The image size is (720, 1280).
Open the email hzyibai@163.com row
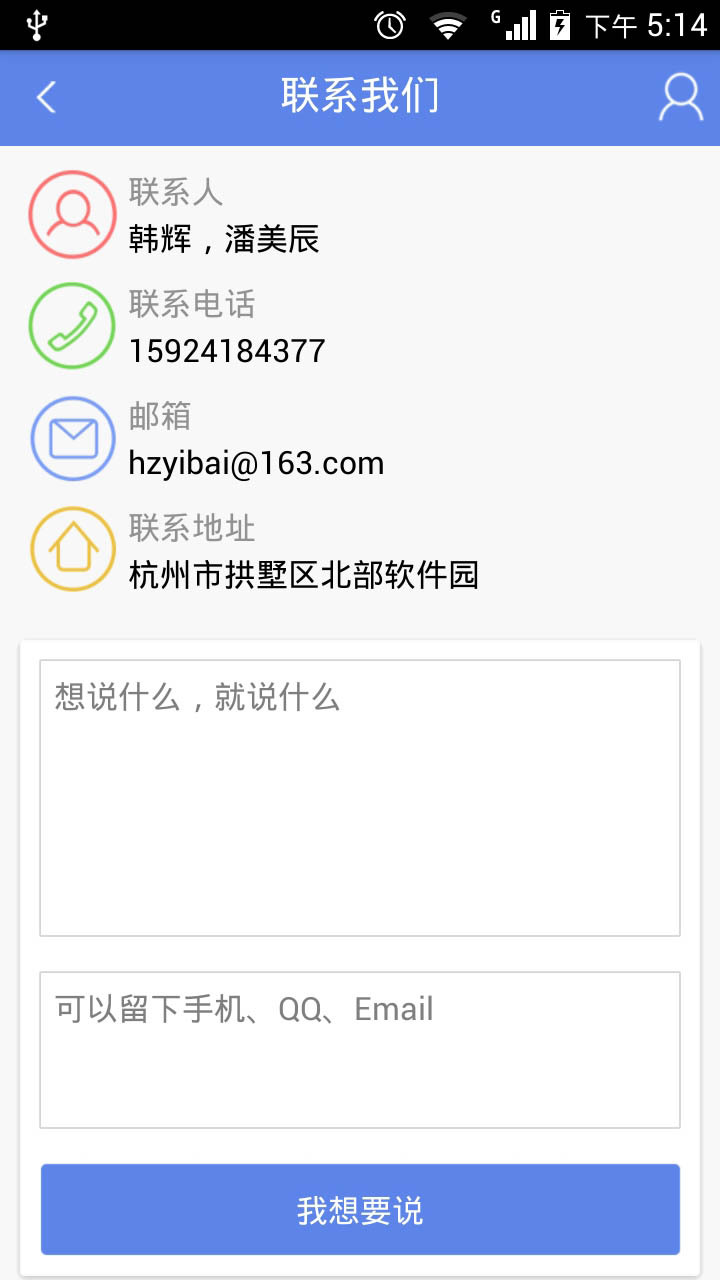pos(256,463)
